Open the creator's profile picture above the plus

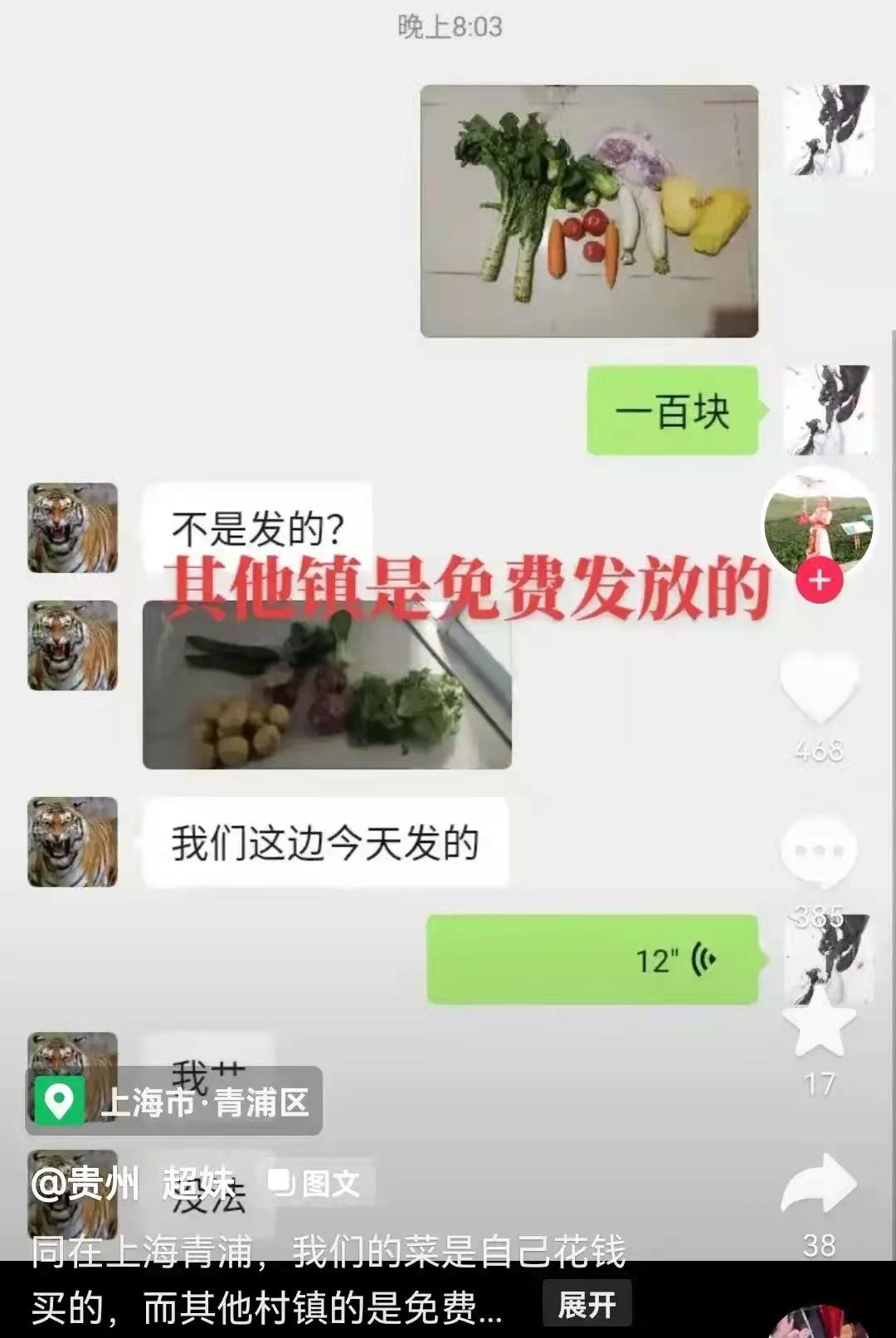[x=821, y=523]
